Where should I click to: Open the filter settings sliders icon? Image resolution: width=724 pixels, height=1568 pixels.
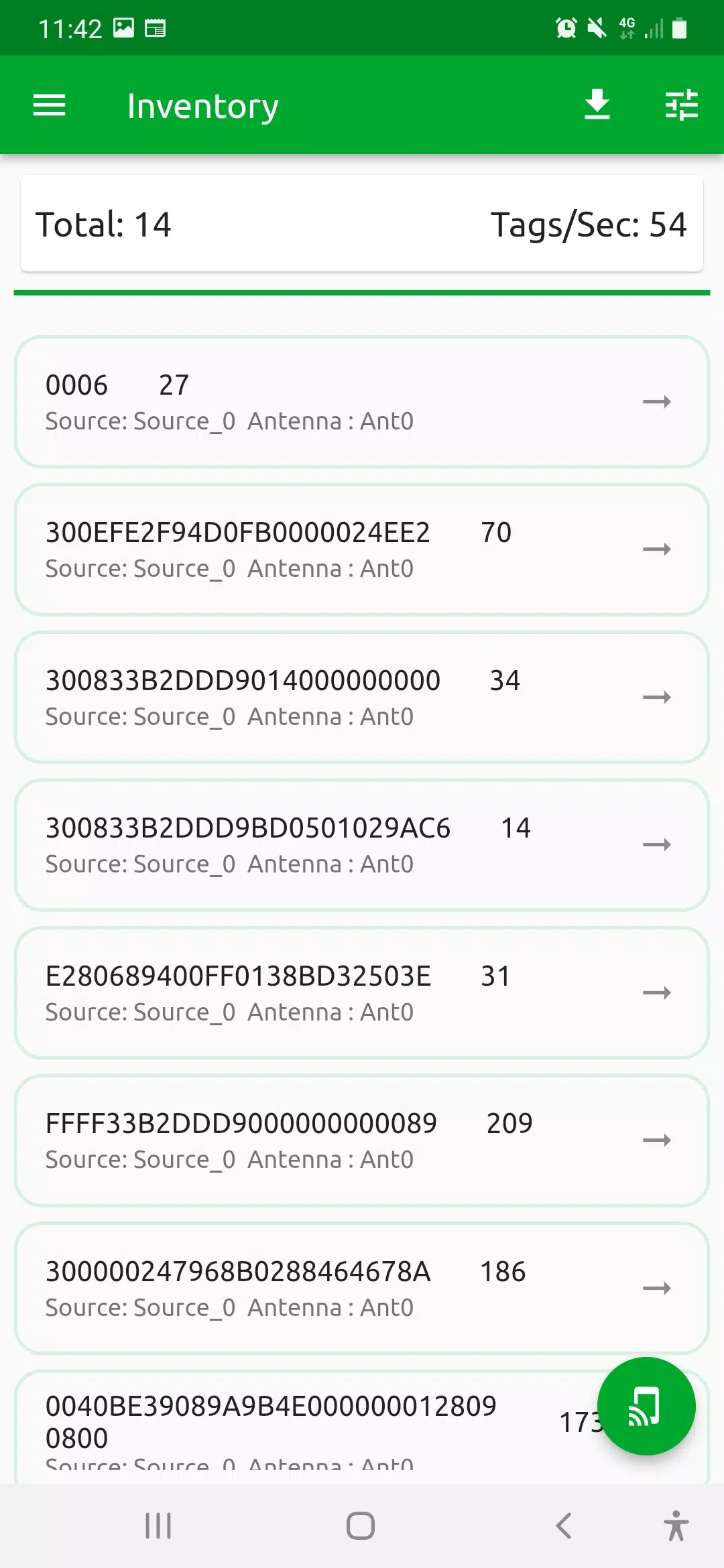tap(682, 105)
